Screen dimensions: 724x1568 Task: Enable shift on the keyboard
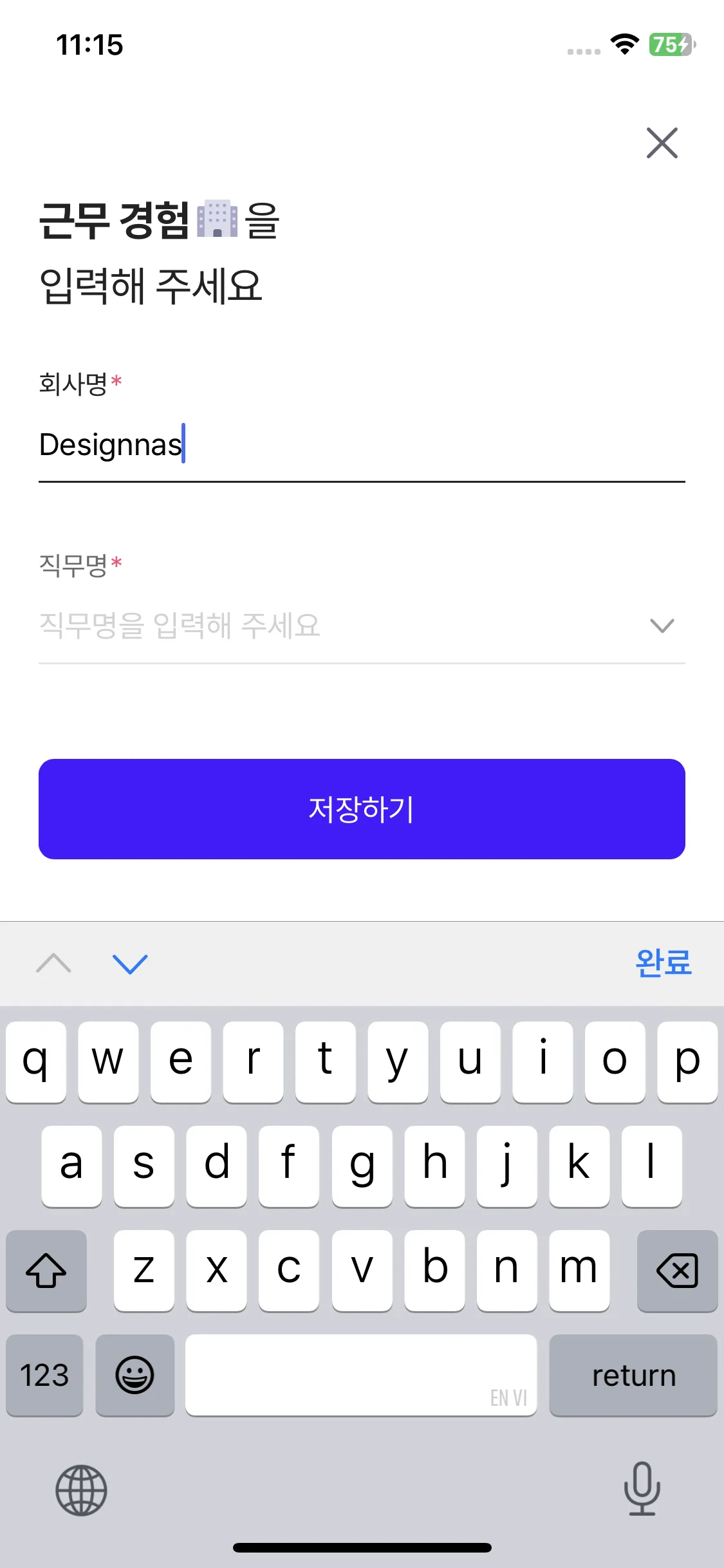[x=46, y=1271]
